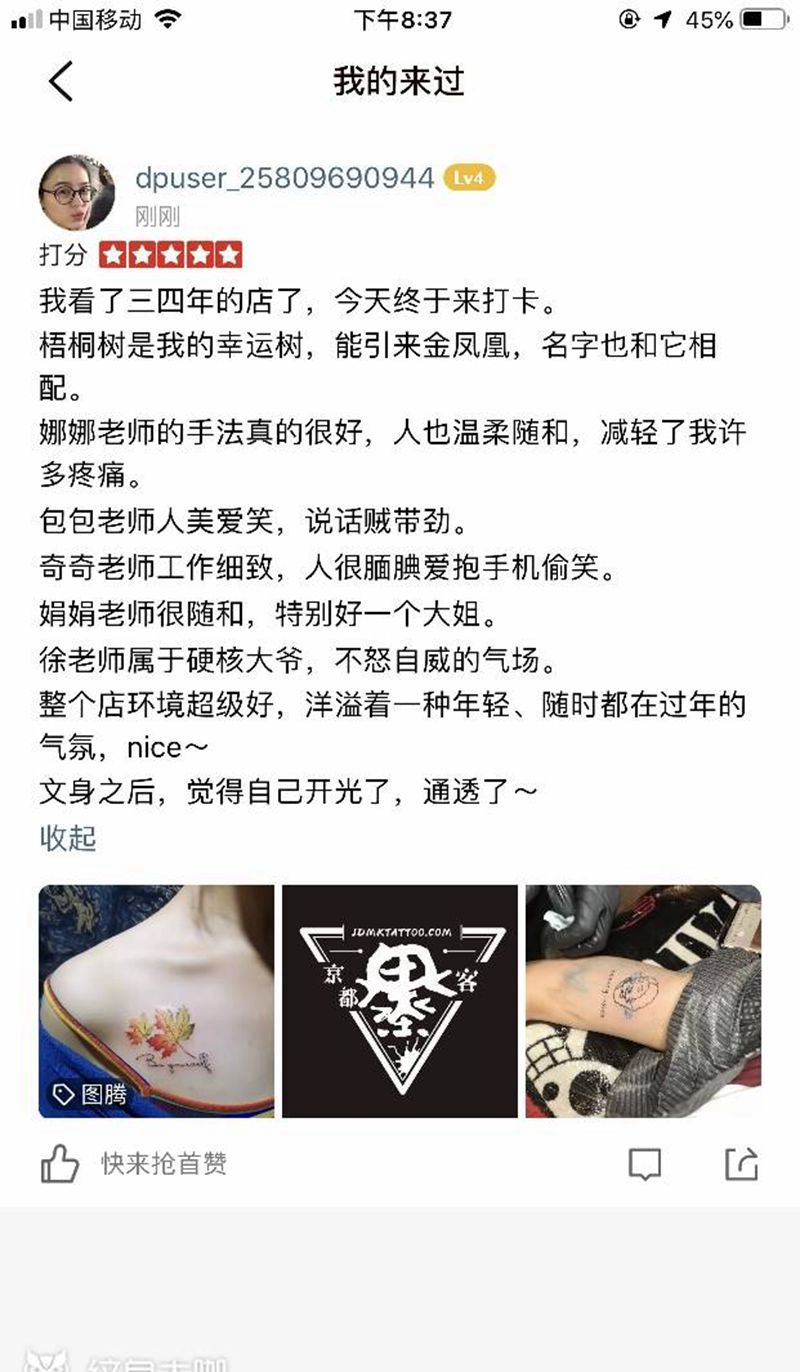Open username dpuser_25809690944
The width and height of the screenshot is (800, 1372).
click(284, 178)
